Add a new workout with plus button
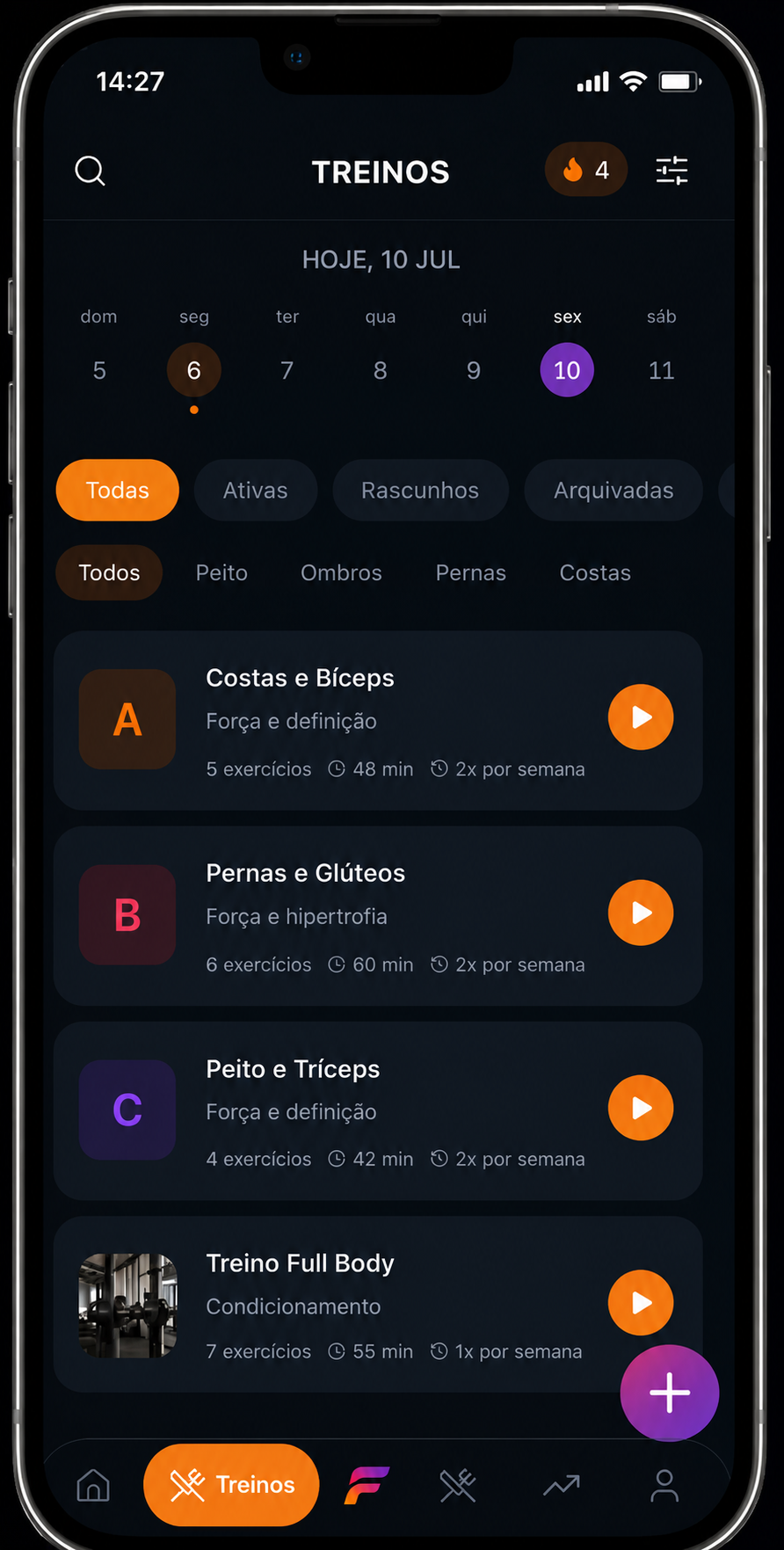784x1550 pixels. (670, 1393)
